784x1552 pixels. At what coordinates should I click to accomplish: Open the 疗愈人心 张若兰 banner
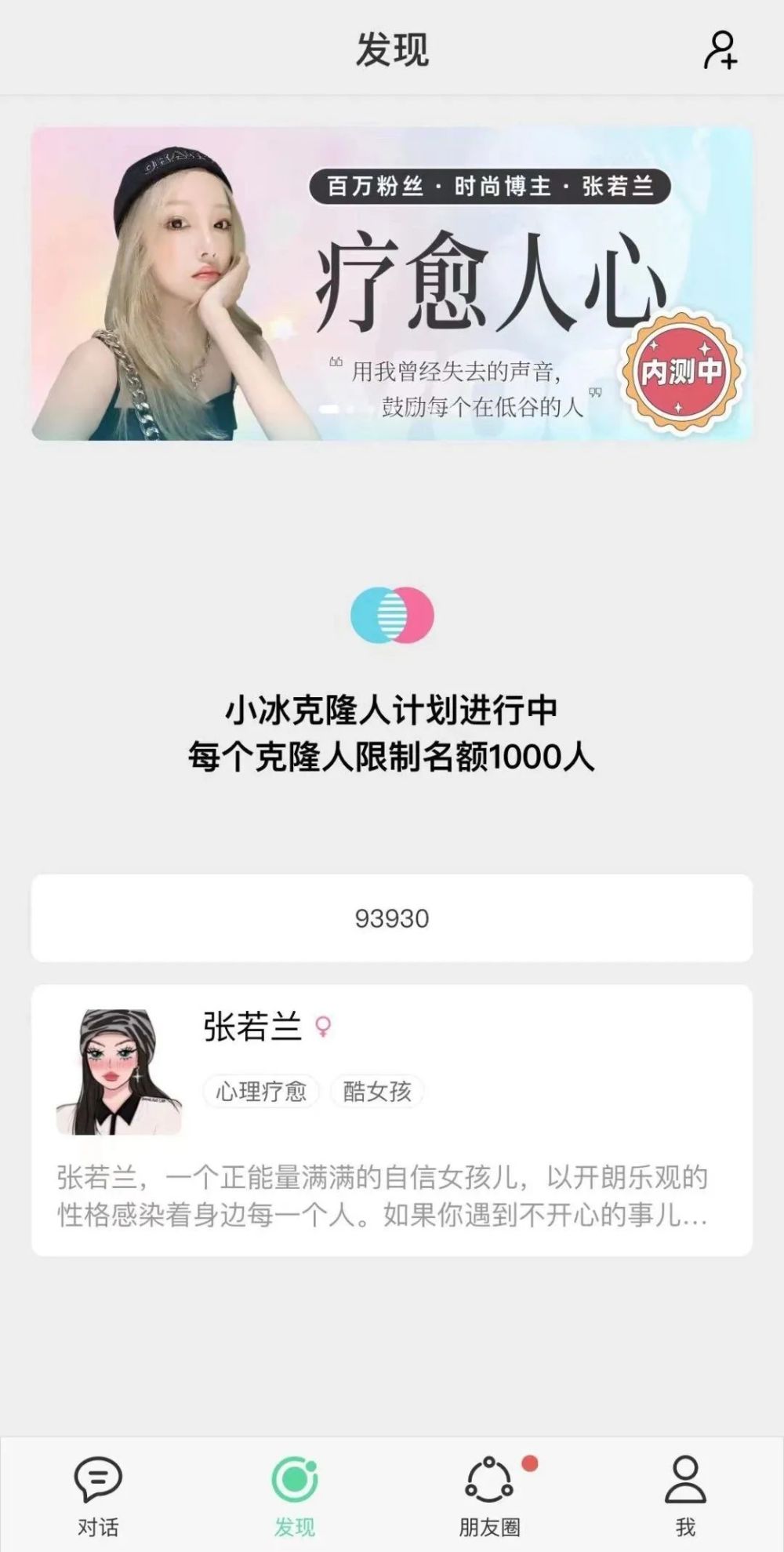(392, 283)
